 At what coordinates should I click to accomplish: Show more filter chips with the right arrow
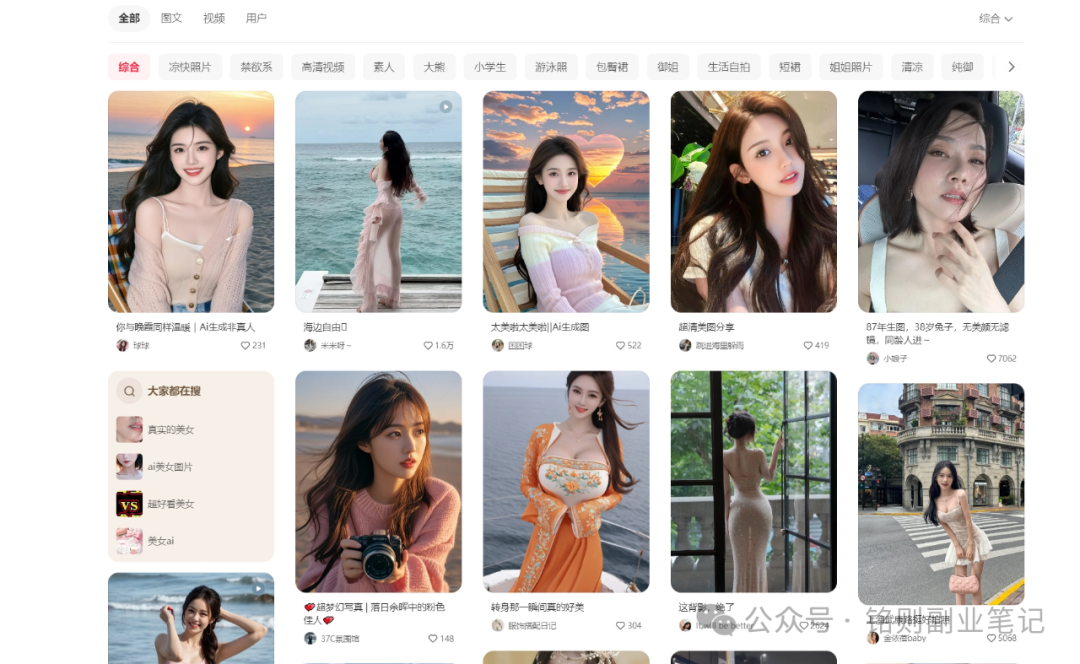click(1011, 67)
